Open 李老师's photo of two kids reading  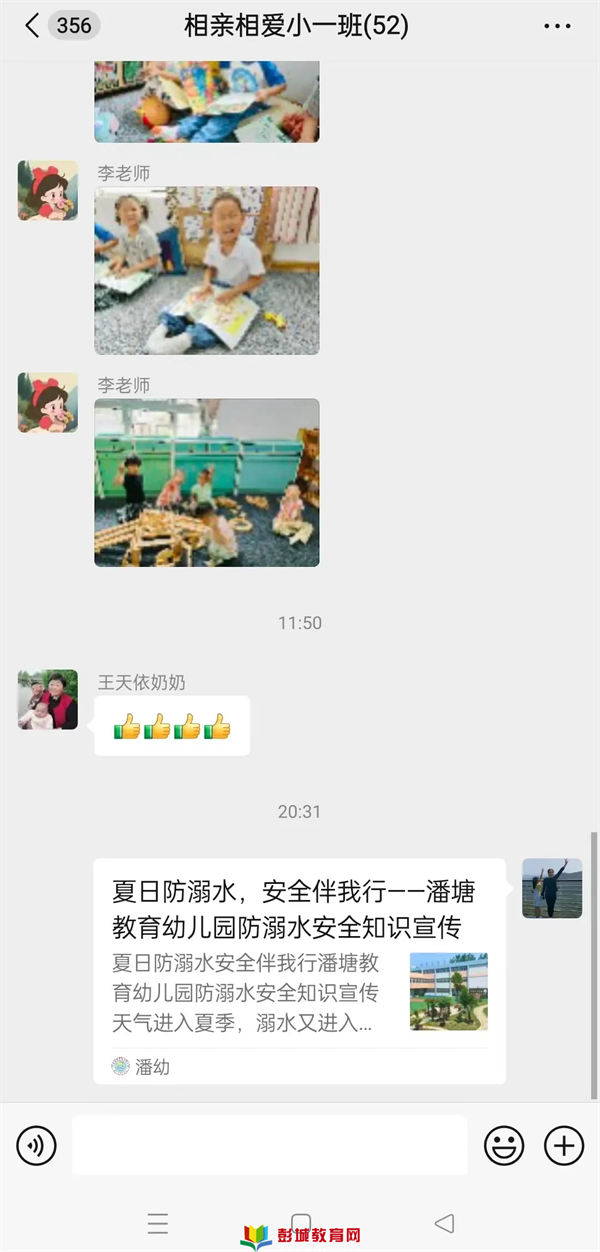(x=207, y=270)
